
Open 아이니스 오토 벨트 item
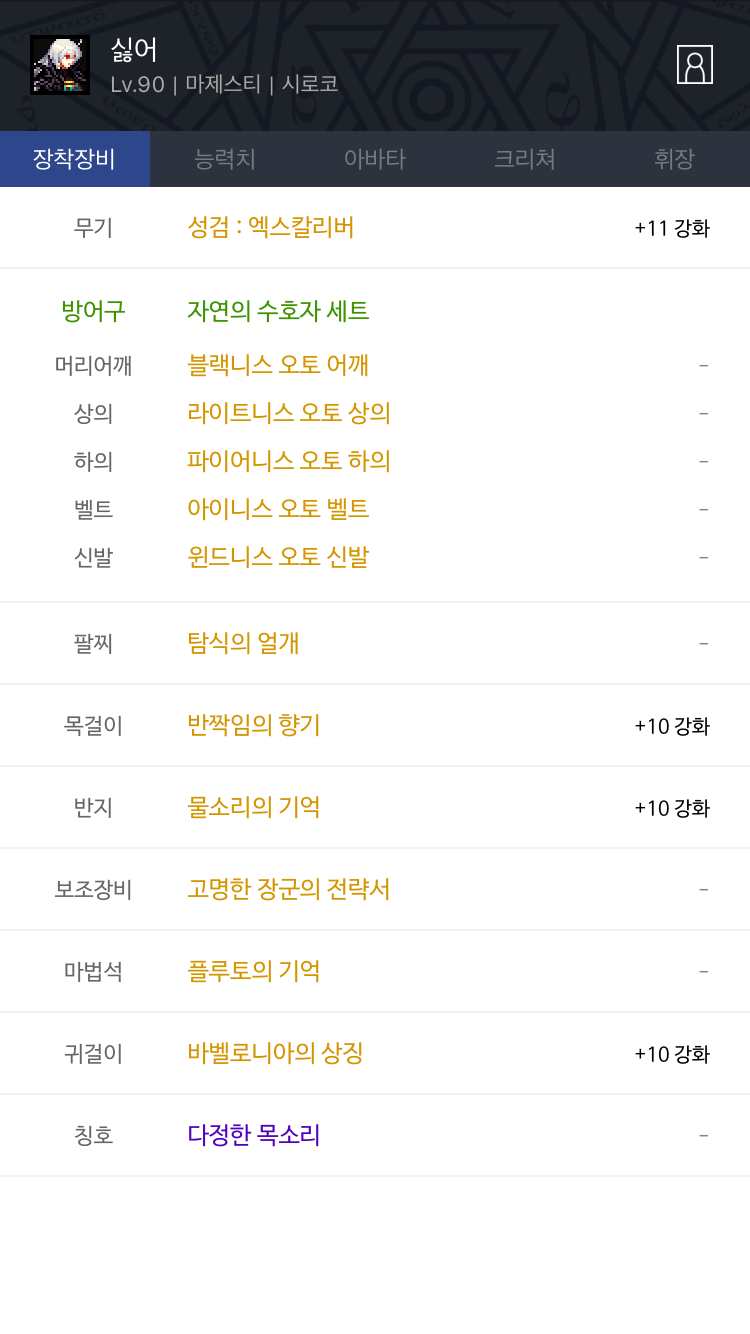coord(278,509)
